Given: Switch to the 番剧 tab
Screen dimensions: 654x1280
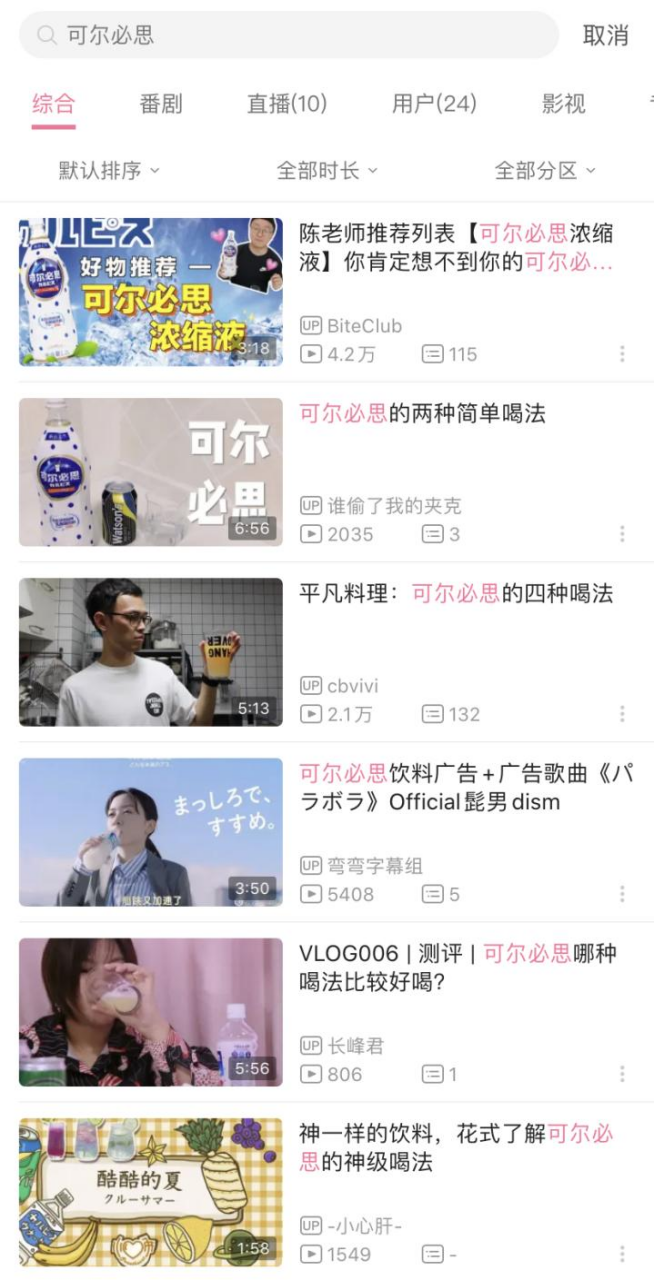Looking at the screenshot, I should click(x=161, y=104).
